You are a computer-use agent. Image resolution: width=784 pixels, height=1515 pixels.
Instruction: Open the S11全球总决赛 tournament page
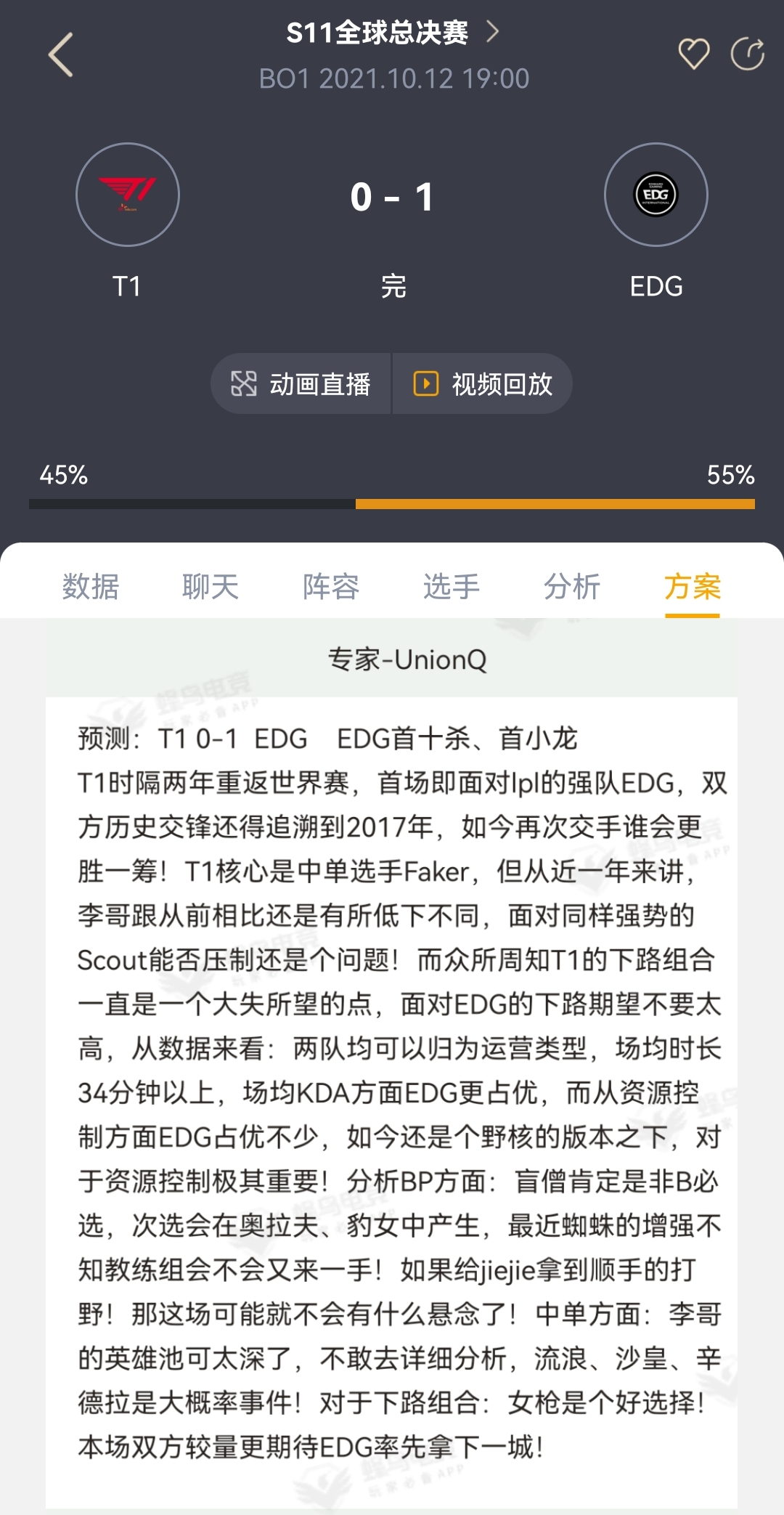392,33
